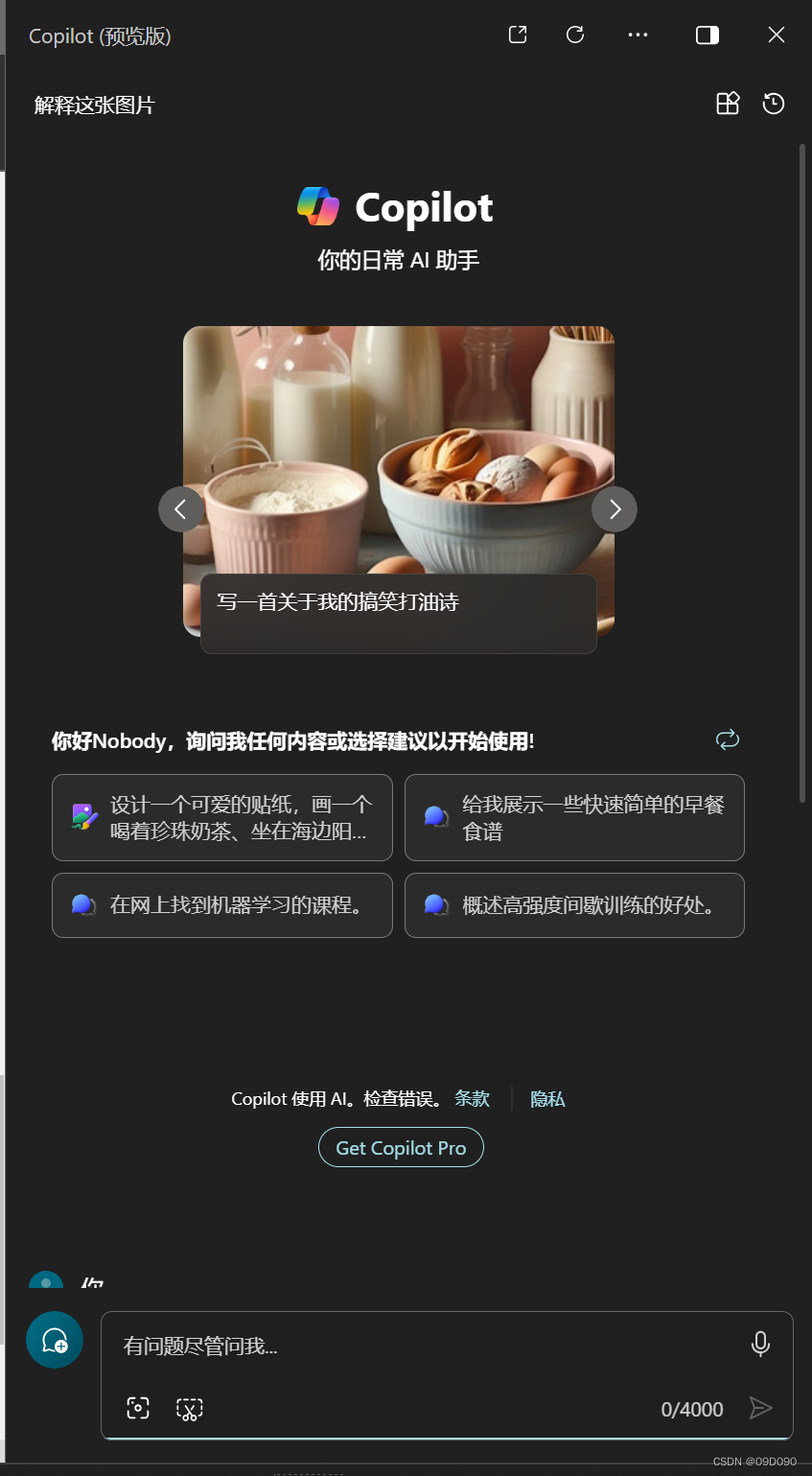The image size is (812, 1476).
Task: Refresh the Copilot panel
Action: (x=575, y=35)
